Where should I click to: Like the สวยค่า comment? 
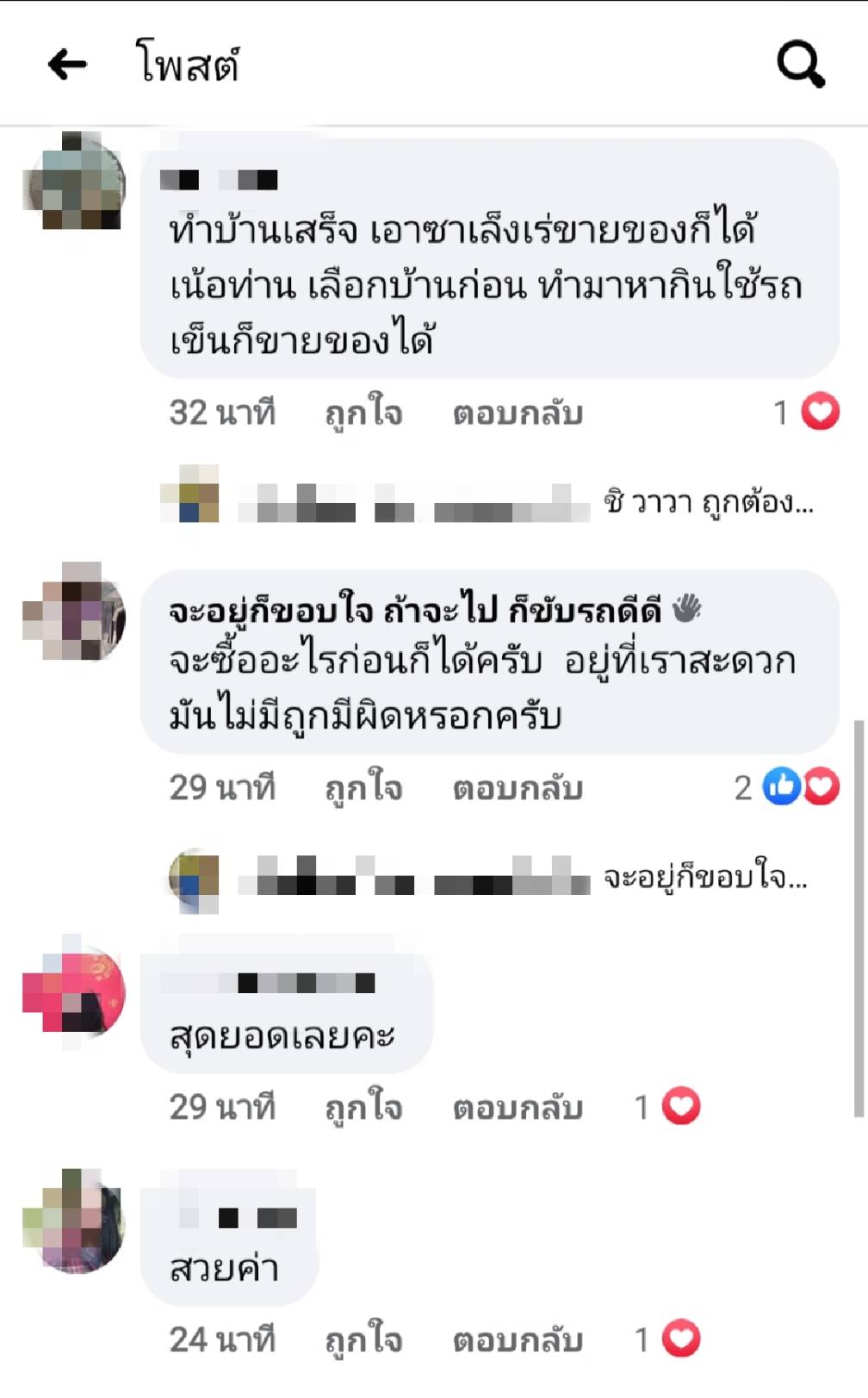[363, 1340]
